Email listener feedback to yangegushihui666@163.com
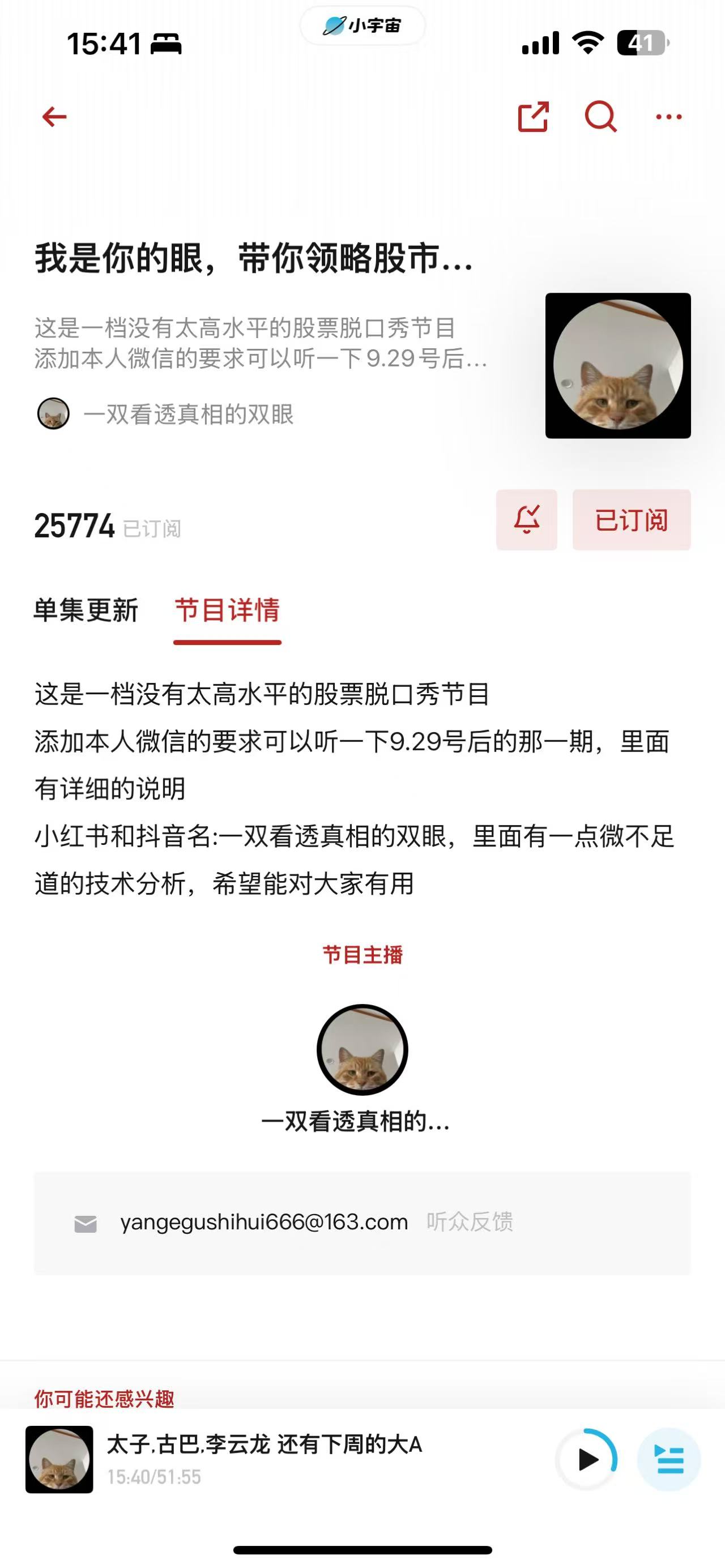Screen dimensions: 725x1568 pos(263,1222)
